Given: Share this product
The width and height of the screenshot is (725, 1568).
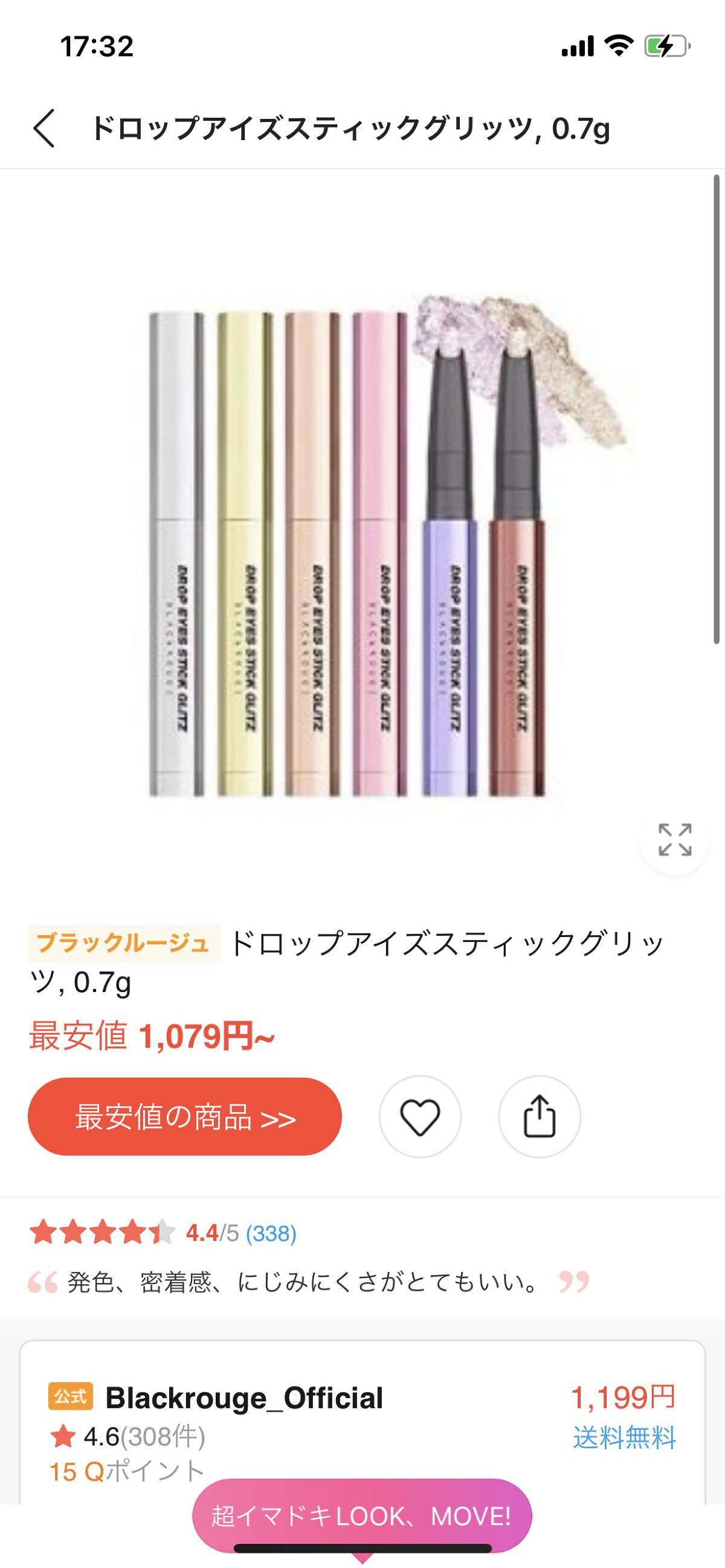Looking at the screenshot, I should point(539,1117).
